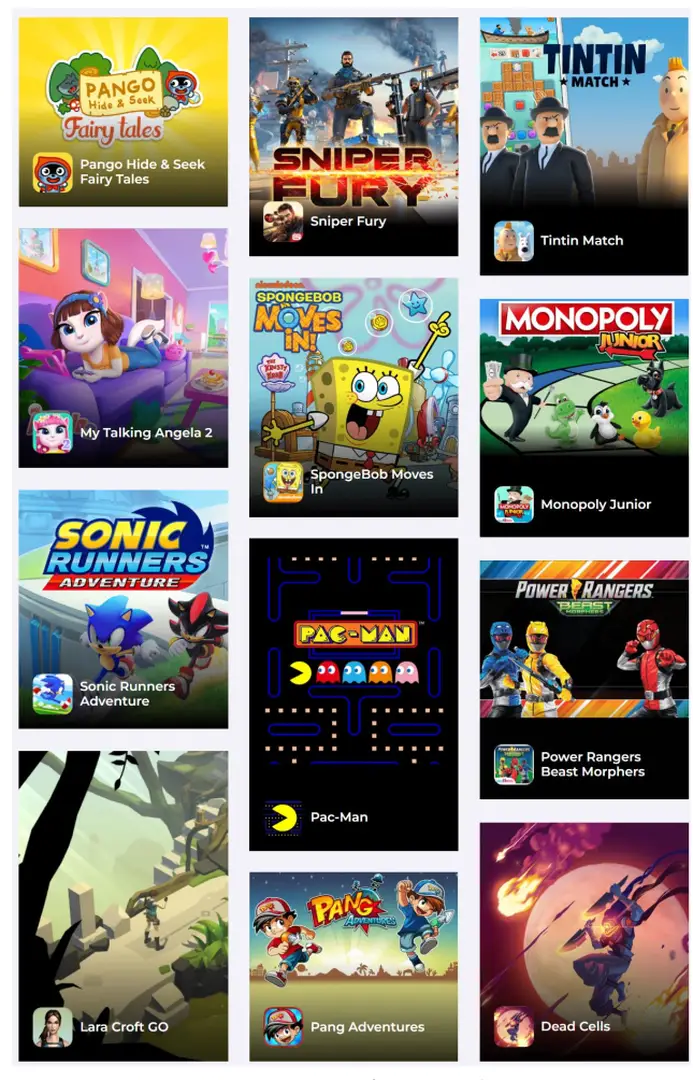Tap the SpongeBob Moves In card

[353, 397]
